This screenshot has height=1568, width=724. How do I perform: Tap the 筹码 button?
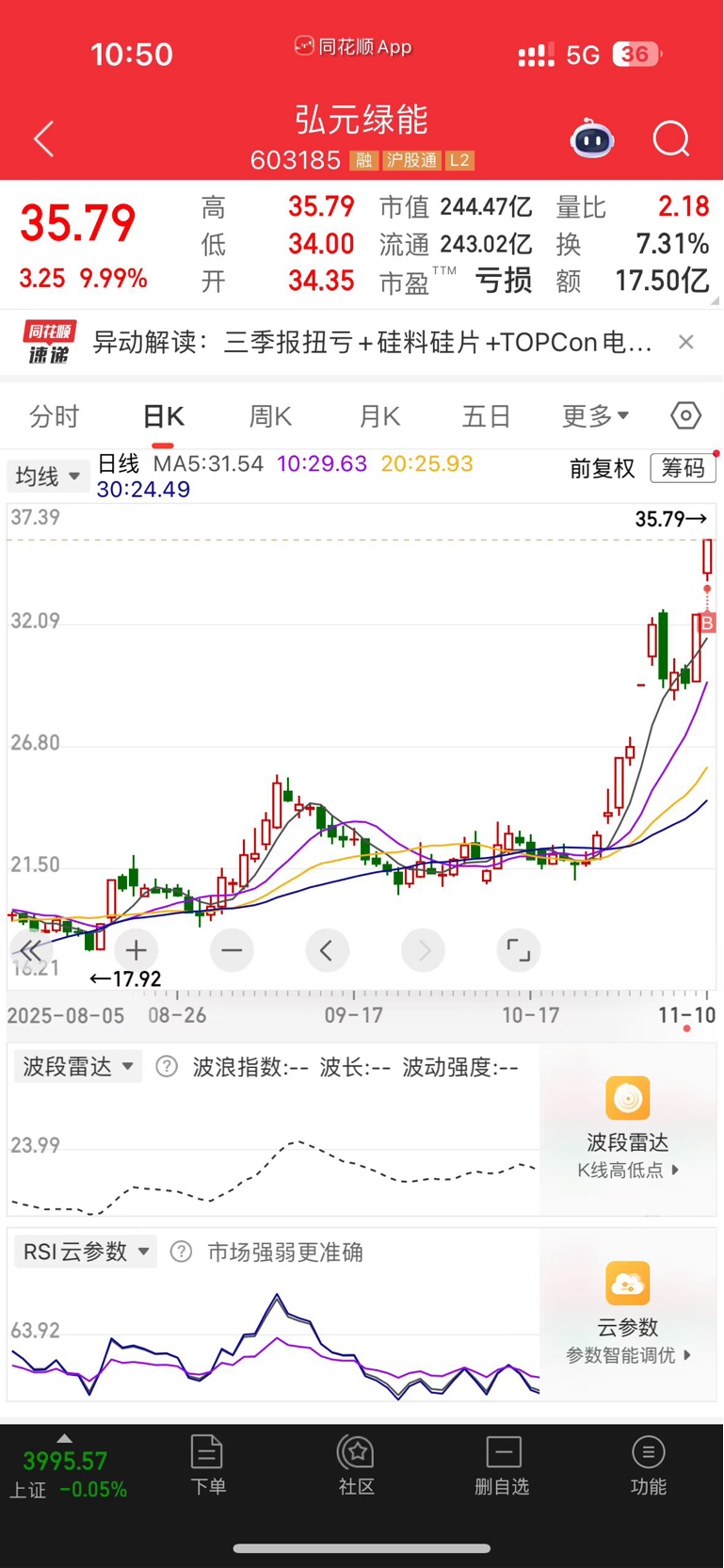pyautogui.click(x=683, y=468)
